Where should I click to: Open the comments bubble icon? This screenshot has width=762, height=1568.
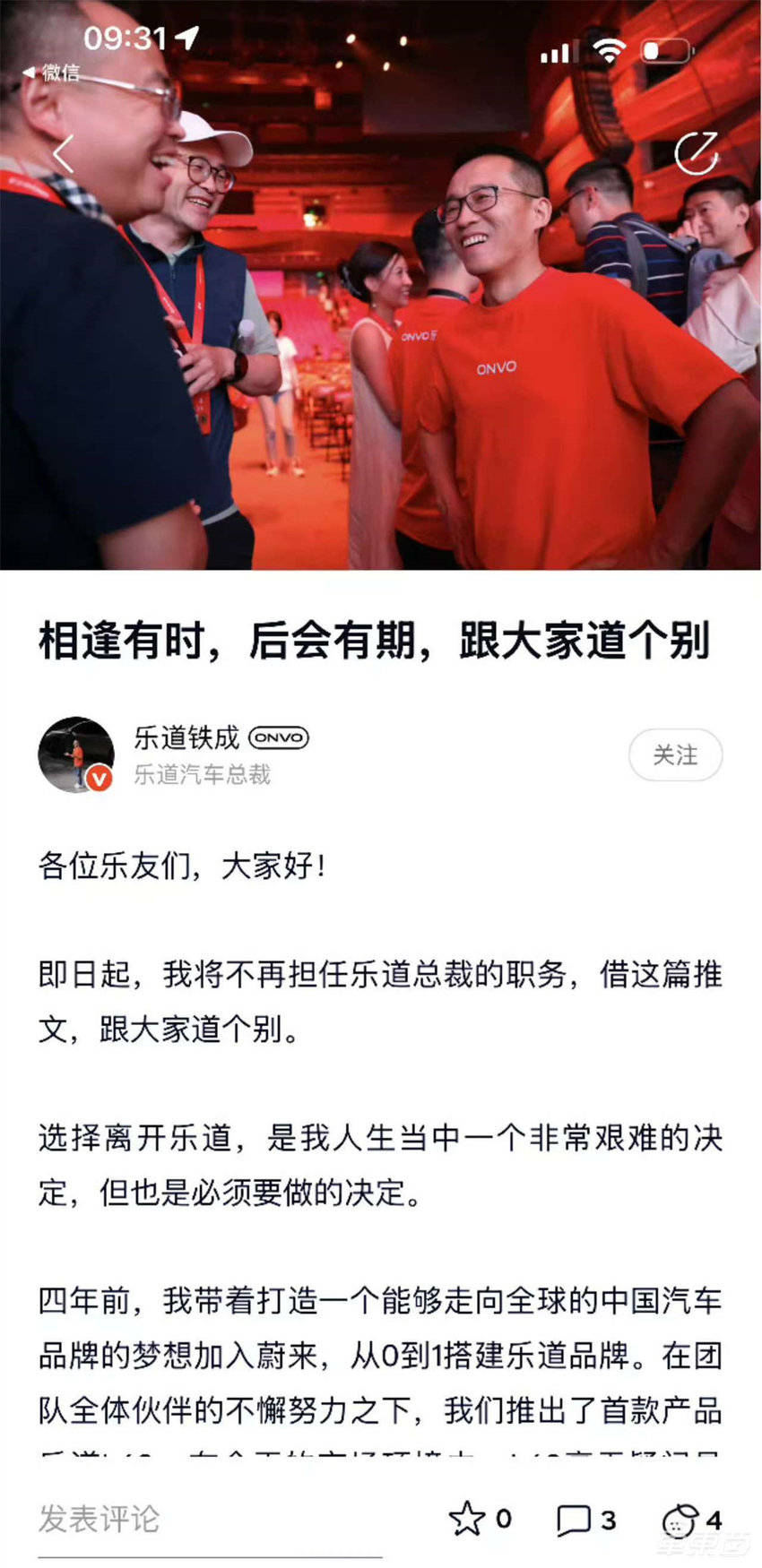574,1520
